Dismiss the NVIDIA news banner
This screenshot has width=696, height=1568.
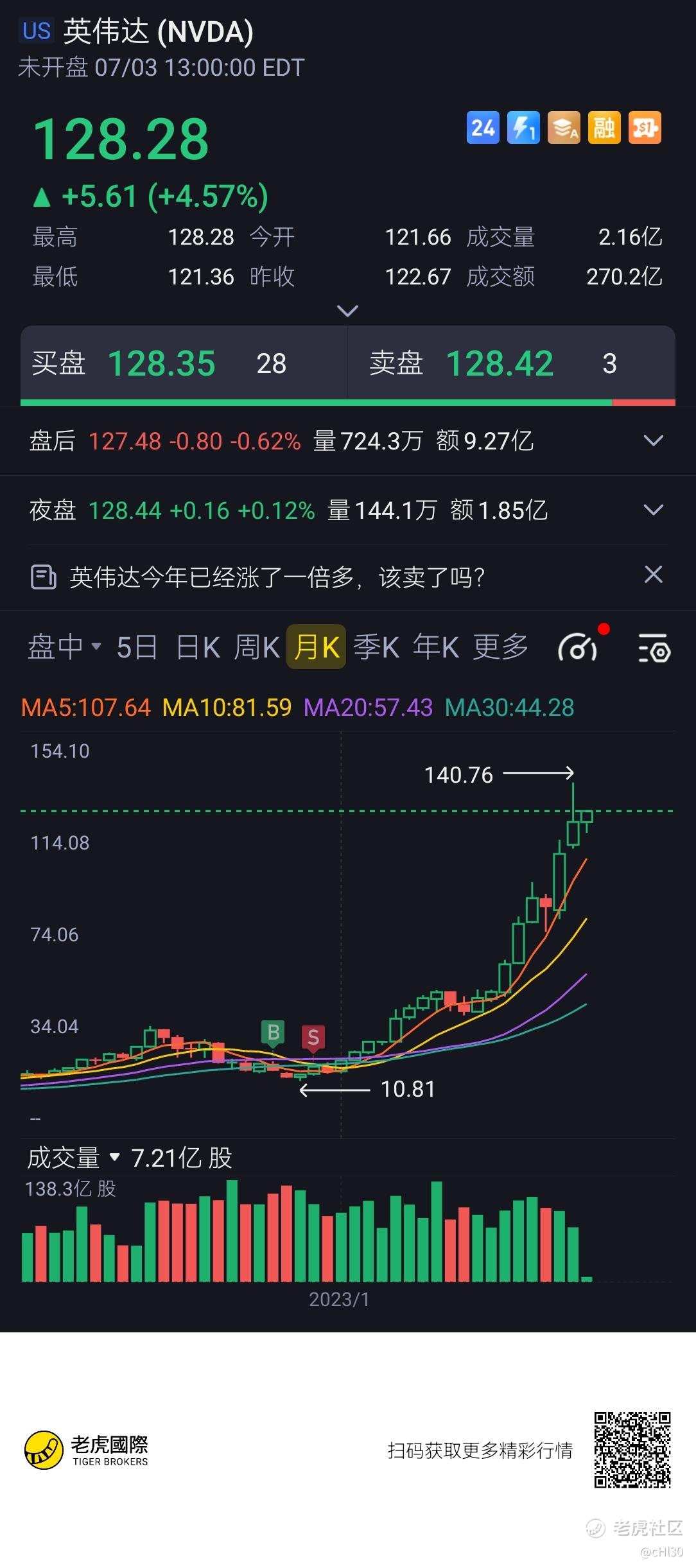[x=653, y=575]
